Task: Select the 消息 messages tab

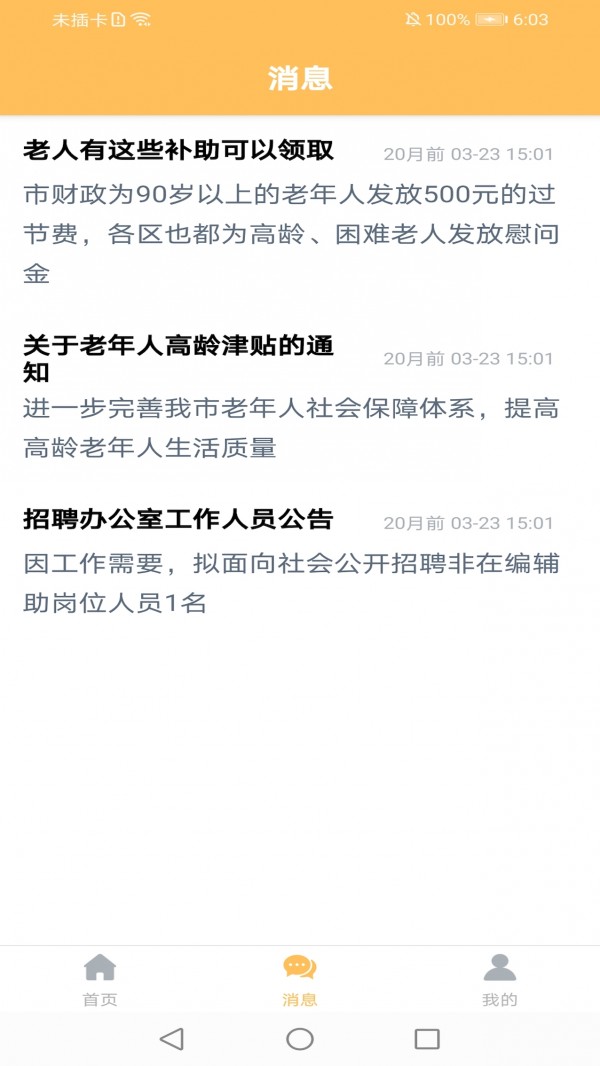Action: coord(300,979)
